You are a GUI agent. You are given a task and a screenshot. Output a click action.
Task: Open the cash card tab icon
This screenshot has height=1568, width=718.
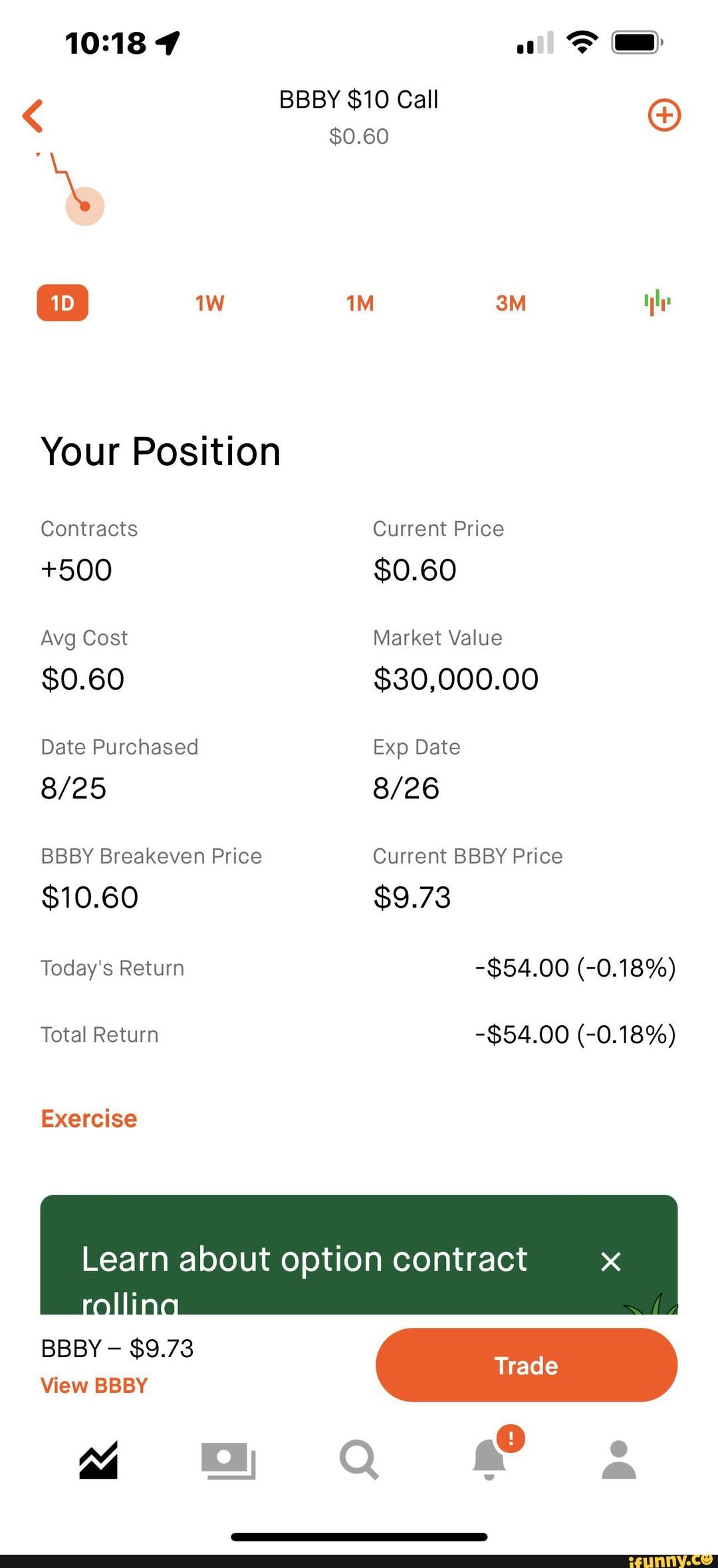click(x=228, y=1461)
